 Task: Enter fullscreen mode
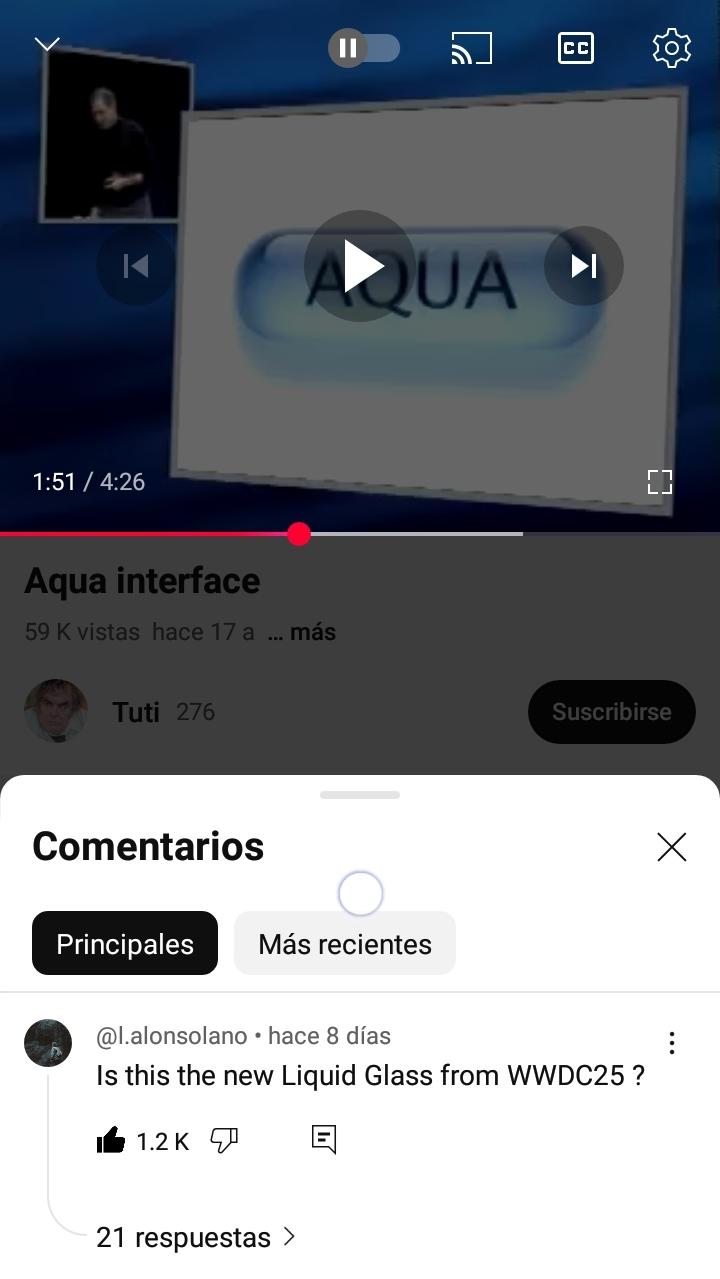[x=660, y=482]
